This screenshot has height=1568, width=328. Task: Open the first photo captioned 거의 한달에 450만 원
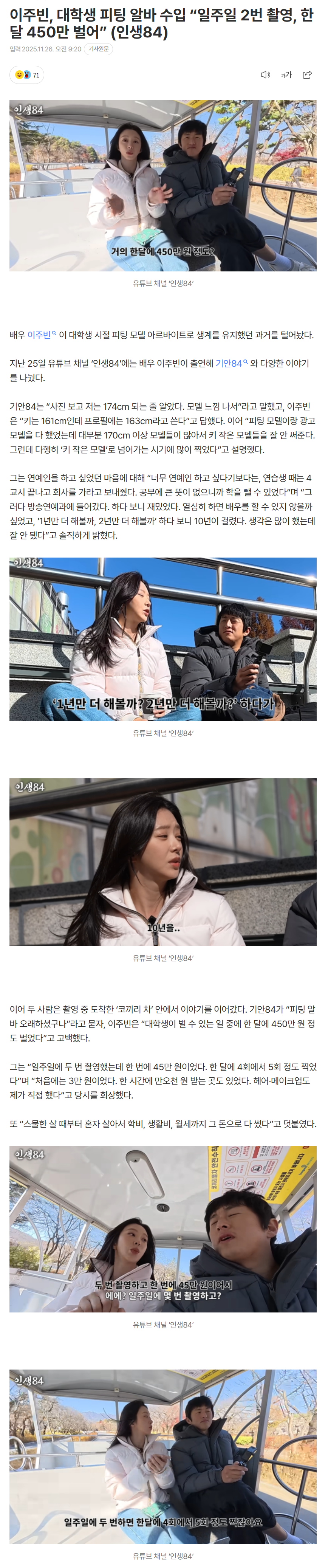163,186
